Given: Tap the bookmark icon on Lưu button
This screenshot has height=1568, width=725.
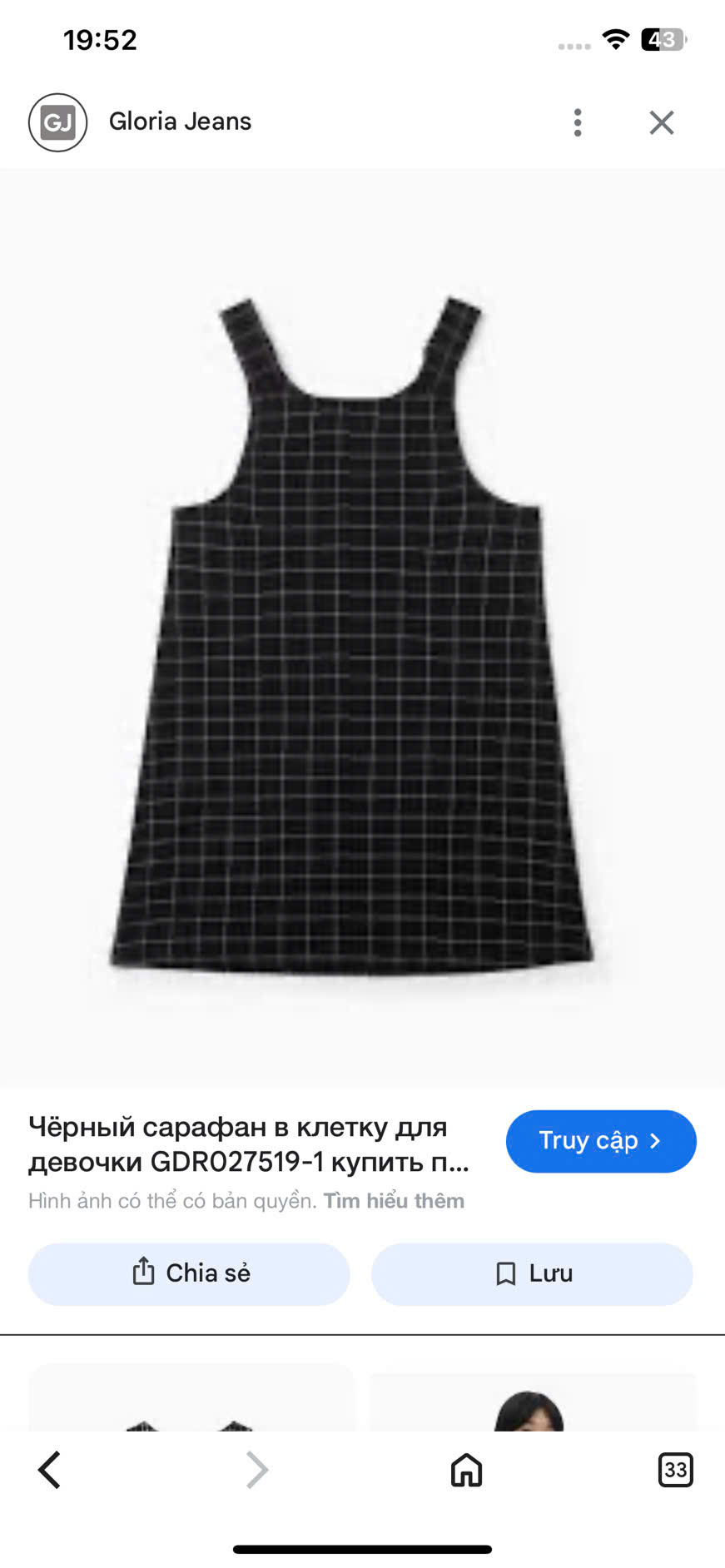Looking at the screenshot, I should [505, 1273].
